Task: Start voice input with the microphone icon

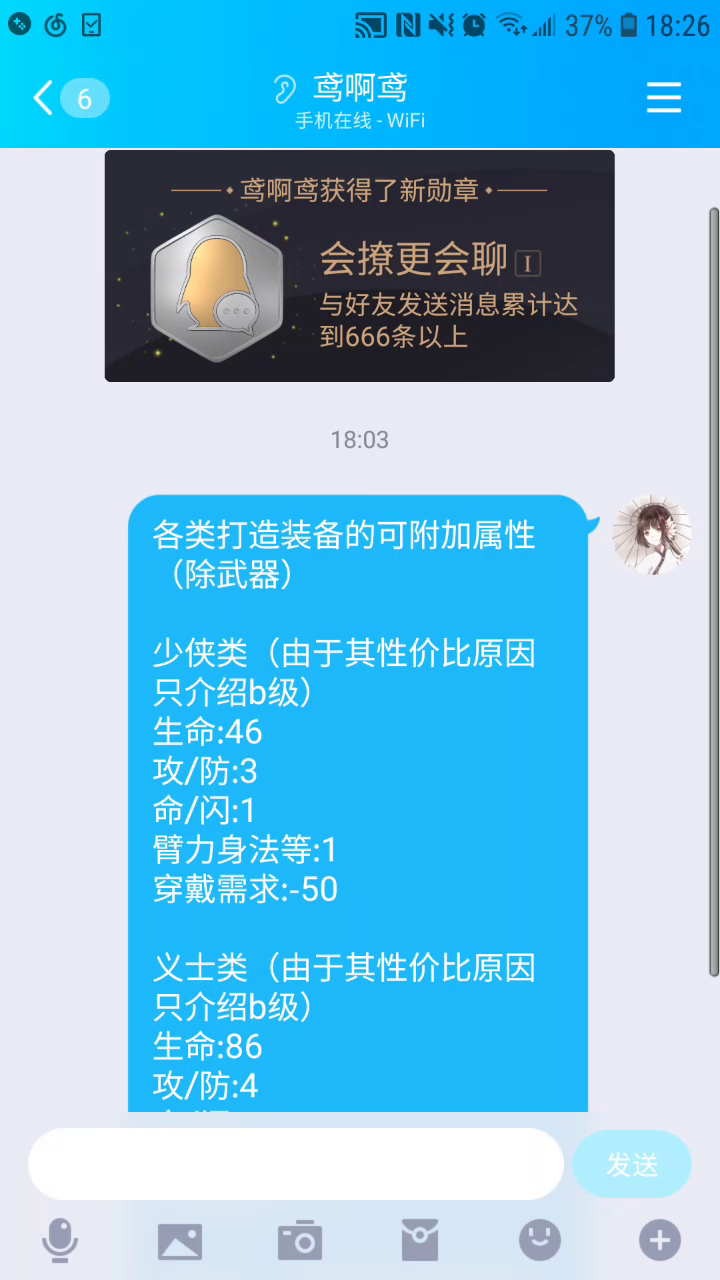Action: click(x=60, y=1241)
